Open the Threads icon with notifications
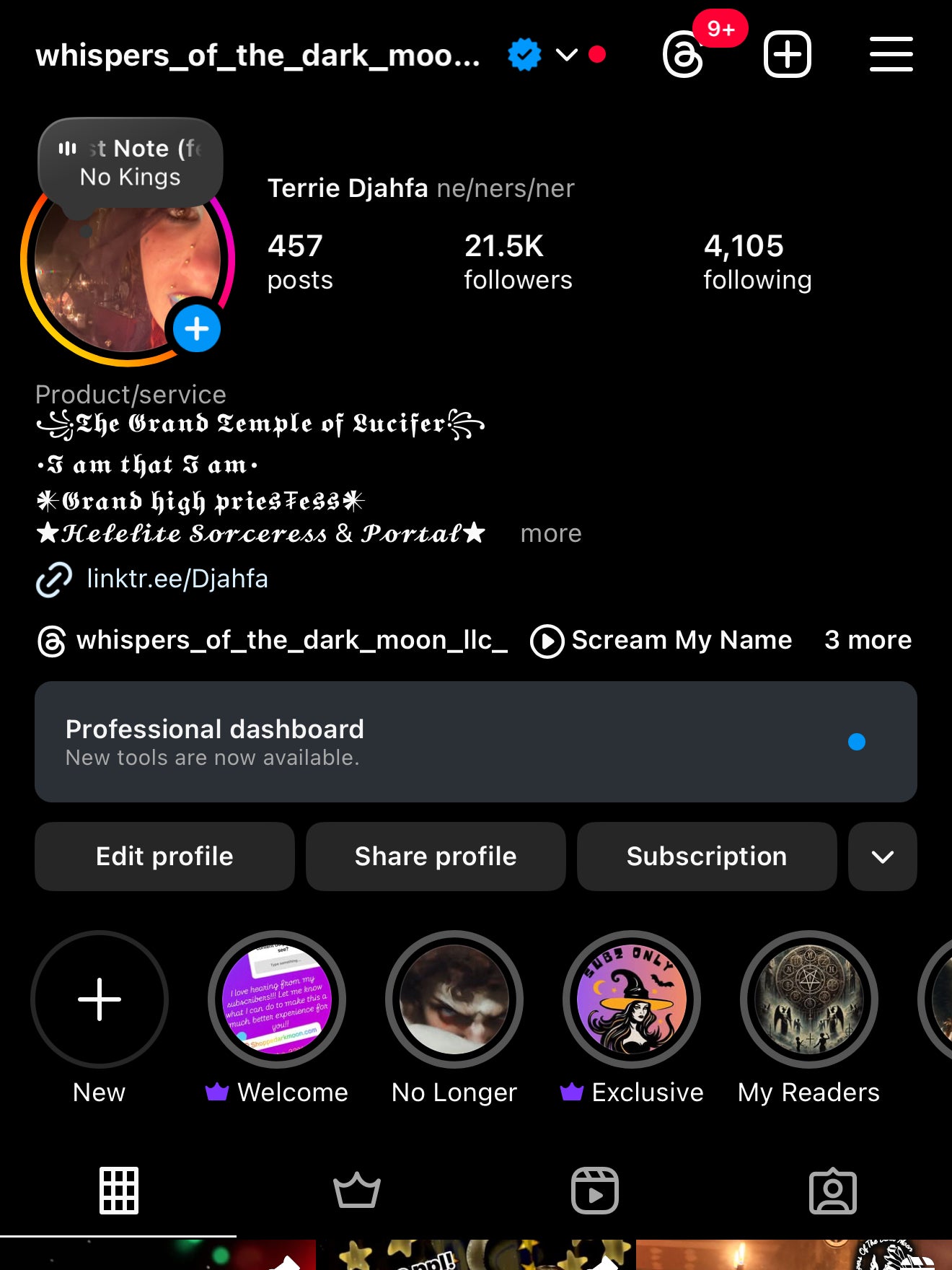952x1270 pixels. coord(684,55)
